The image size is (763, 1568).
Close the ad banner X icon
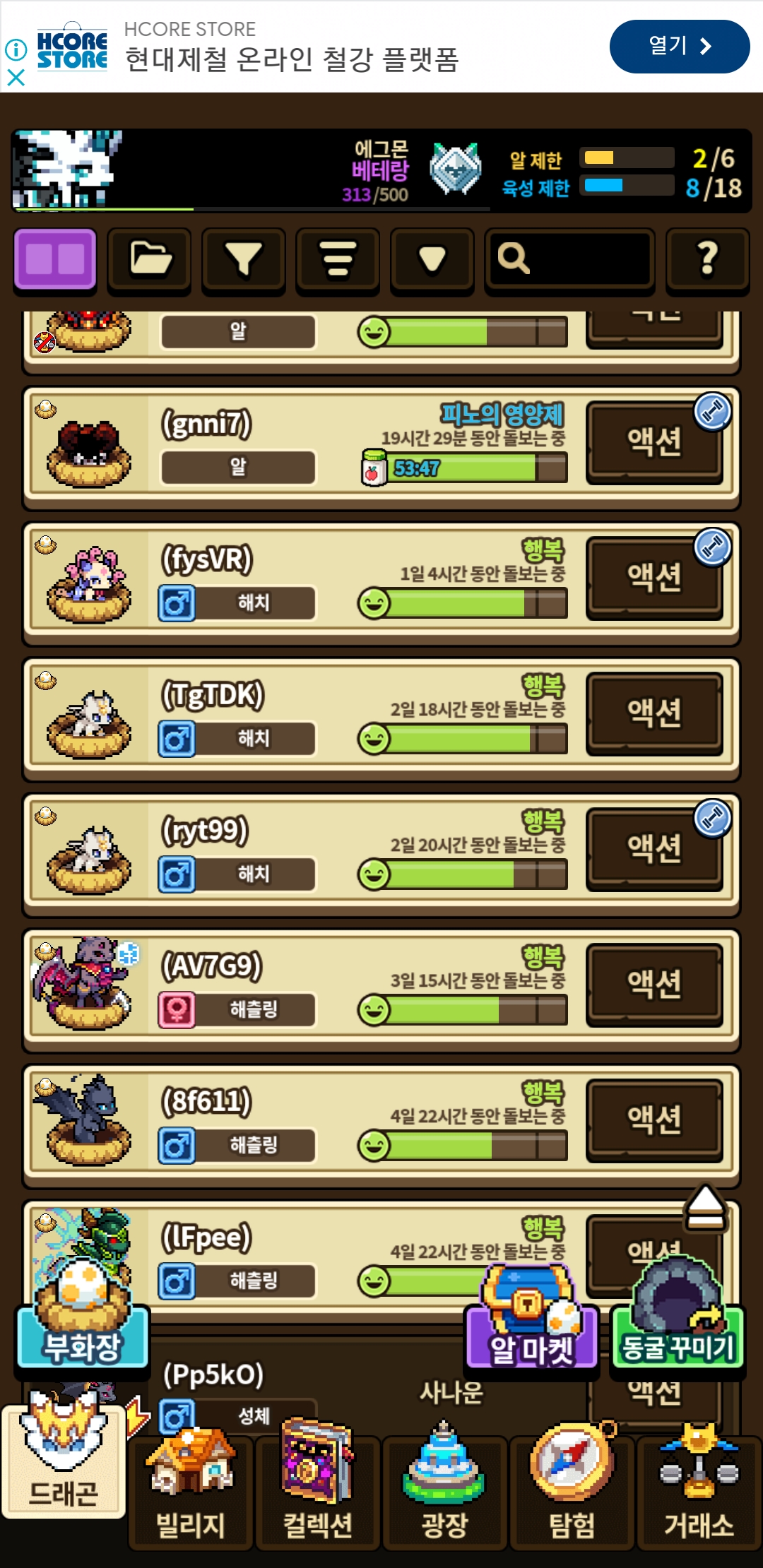point(16,77)
